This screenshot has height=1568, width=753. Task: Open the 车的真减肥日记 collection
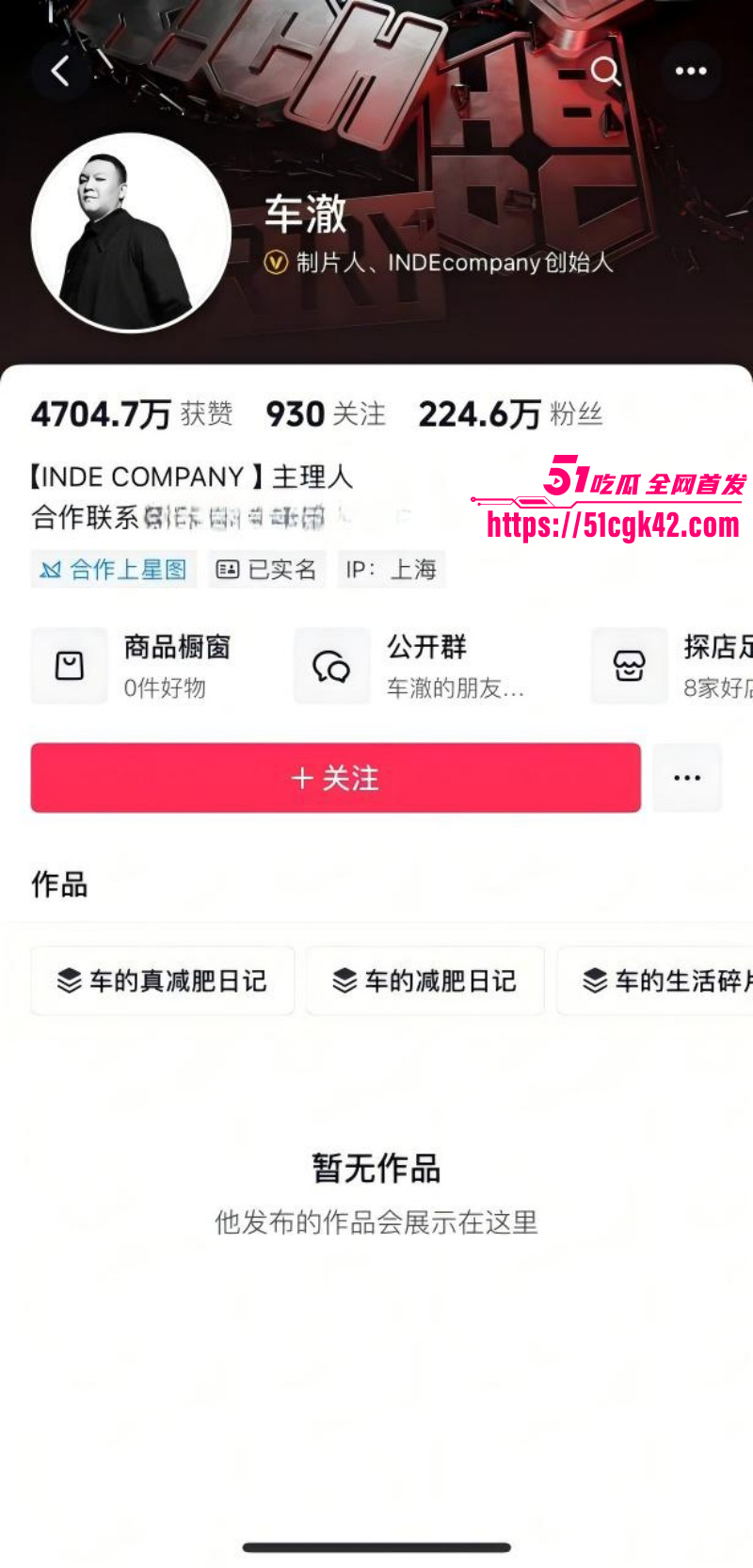click(x=162, y=980)
